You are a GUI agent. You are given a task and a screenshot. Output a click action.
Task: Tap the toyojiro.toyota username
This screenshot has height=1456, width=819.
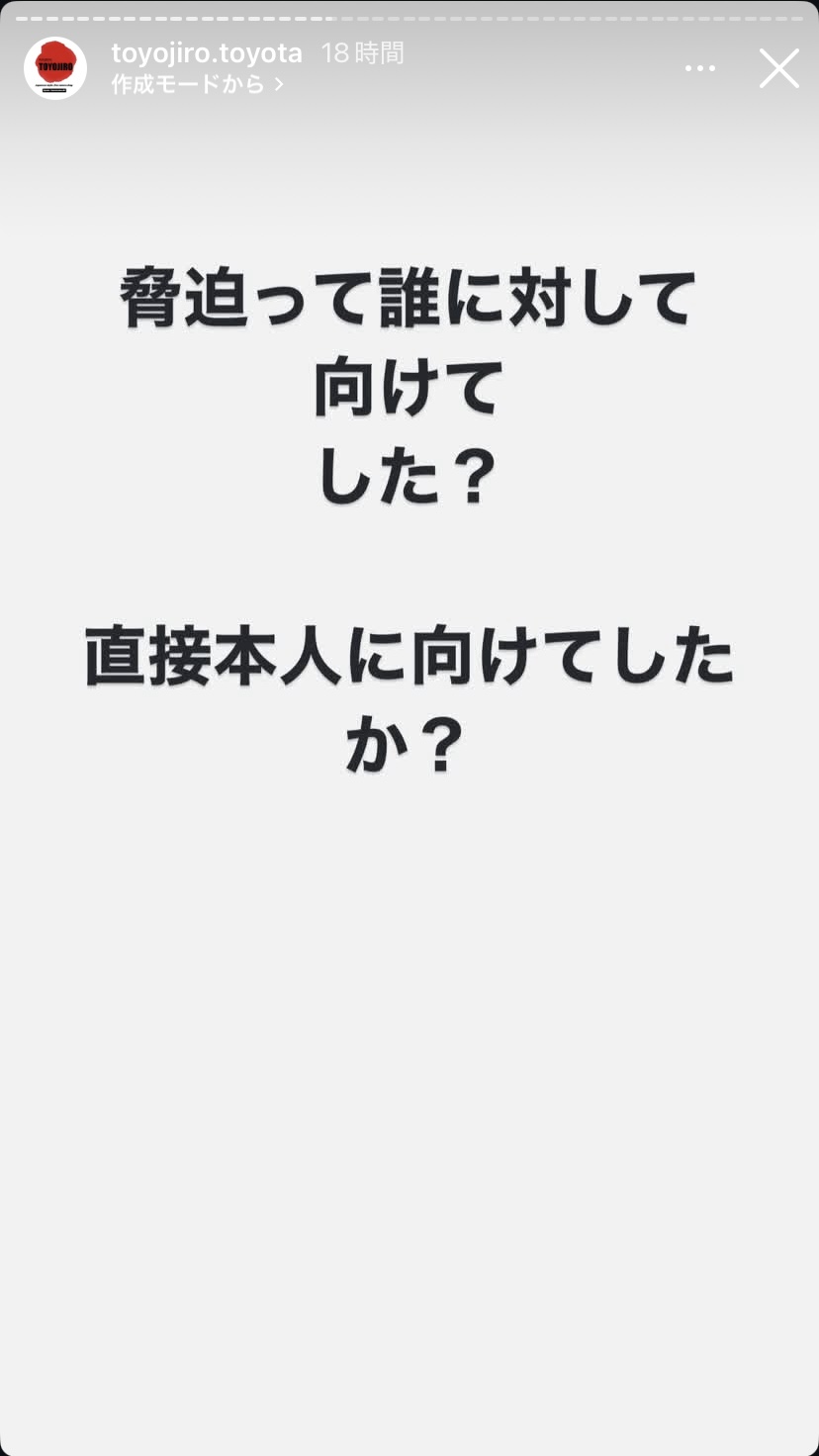click(207, 52)
